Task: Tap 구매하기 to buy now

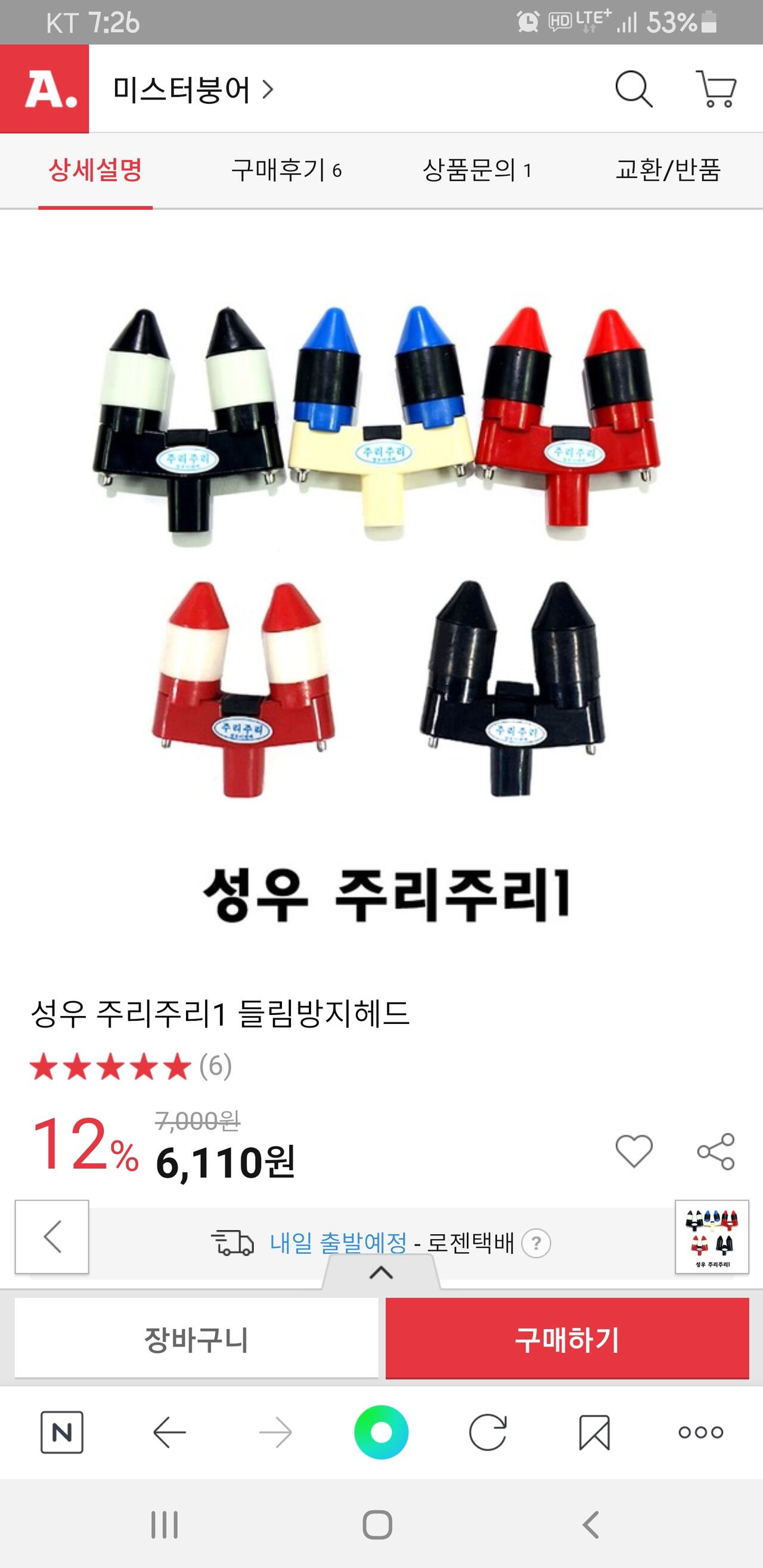Action: coord(567,1339)
